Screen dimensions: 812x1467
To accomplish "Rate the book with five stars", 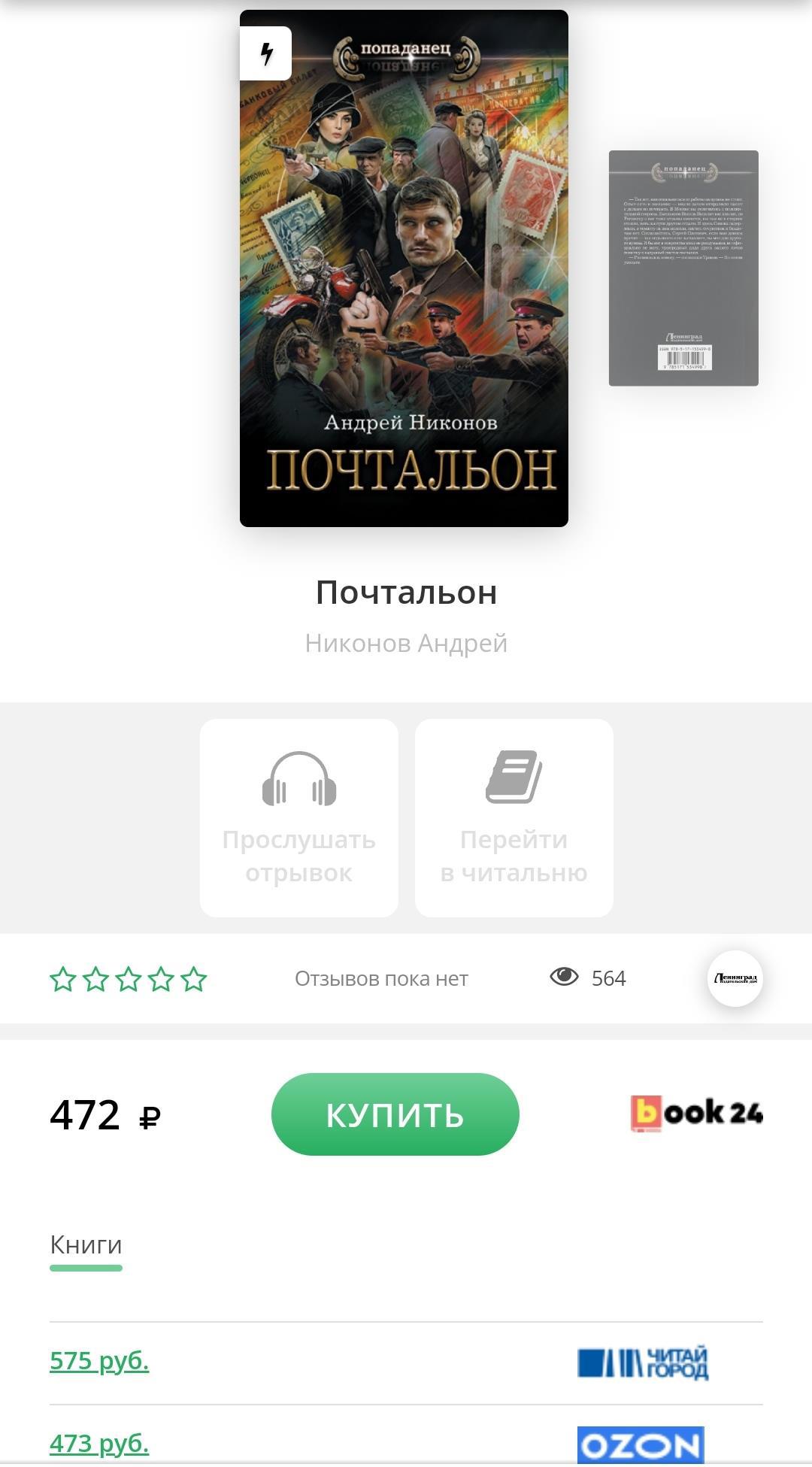I will (194, 979).
